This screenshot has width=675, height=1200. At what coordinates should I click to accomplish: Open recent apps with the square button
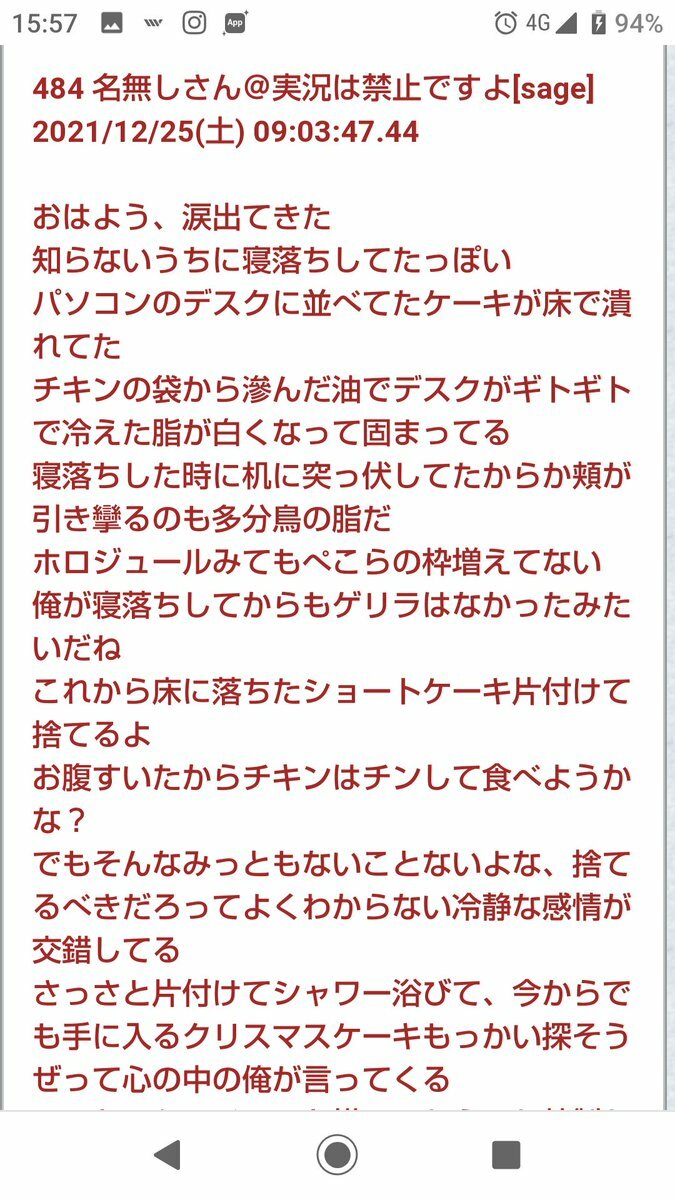pyautogui.click(x=506, y=1155)
